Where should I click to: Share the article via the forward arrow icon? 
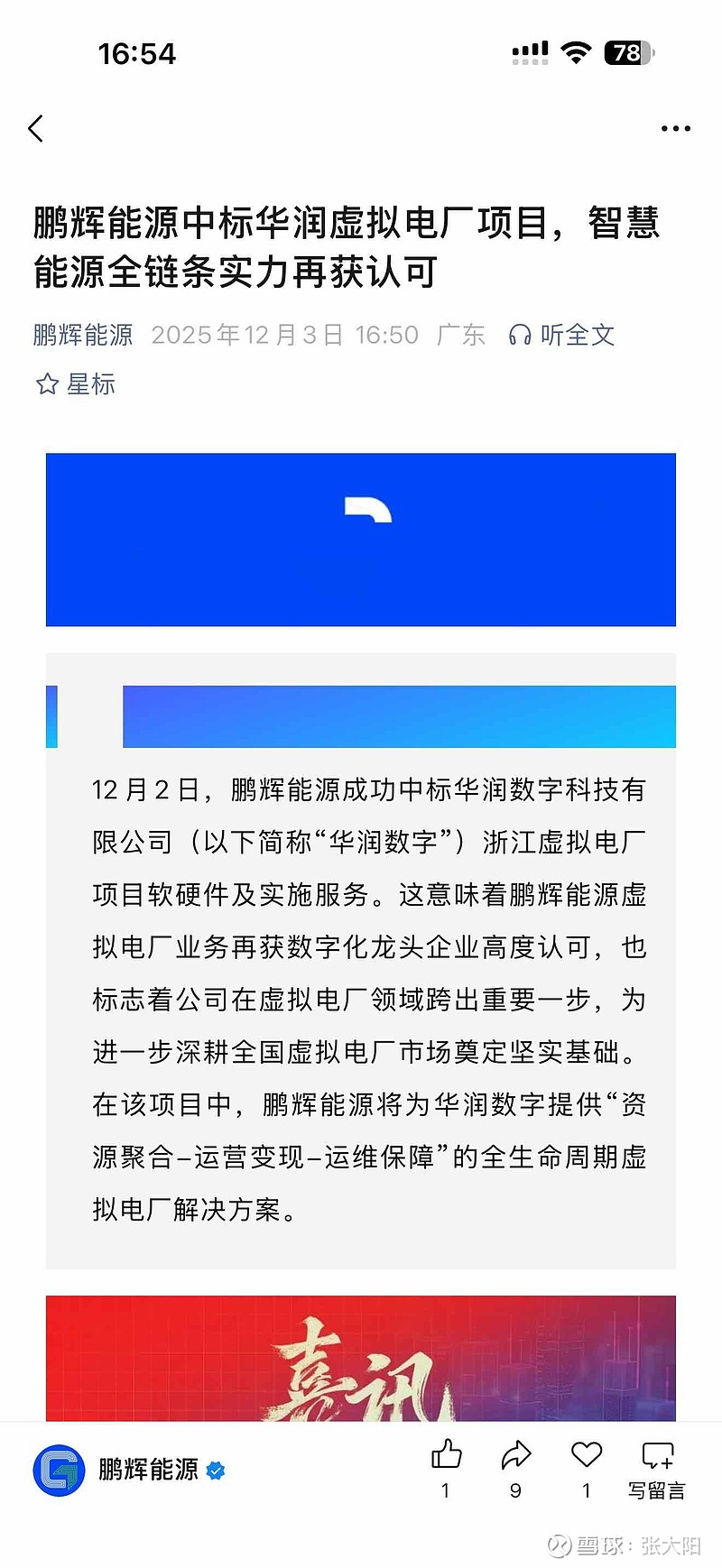(x=515, y=1453)
